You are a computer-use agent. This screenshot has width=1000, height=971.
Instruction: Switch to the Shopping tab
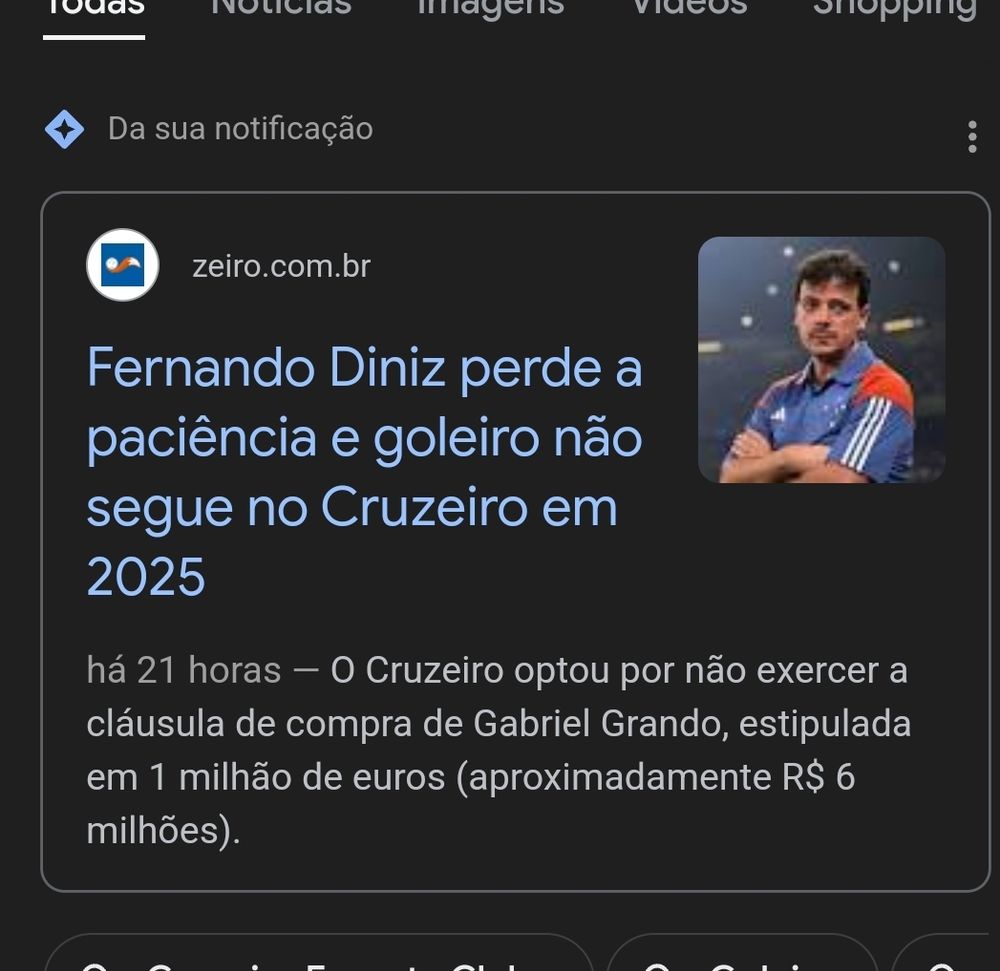894,8
